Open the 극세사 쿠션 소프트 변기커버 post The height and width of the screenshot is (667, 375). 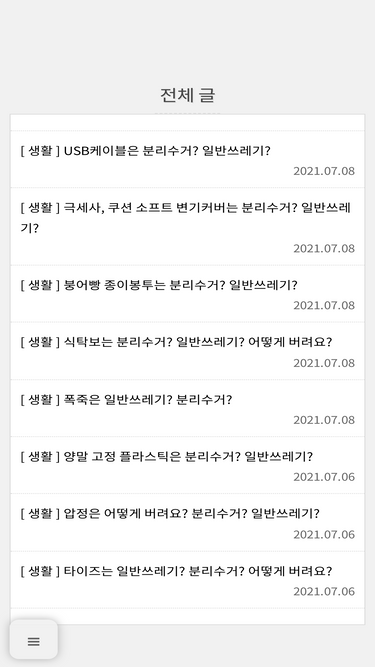coord(188,227)
